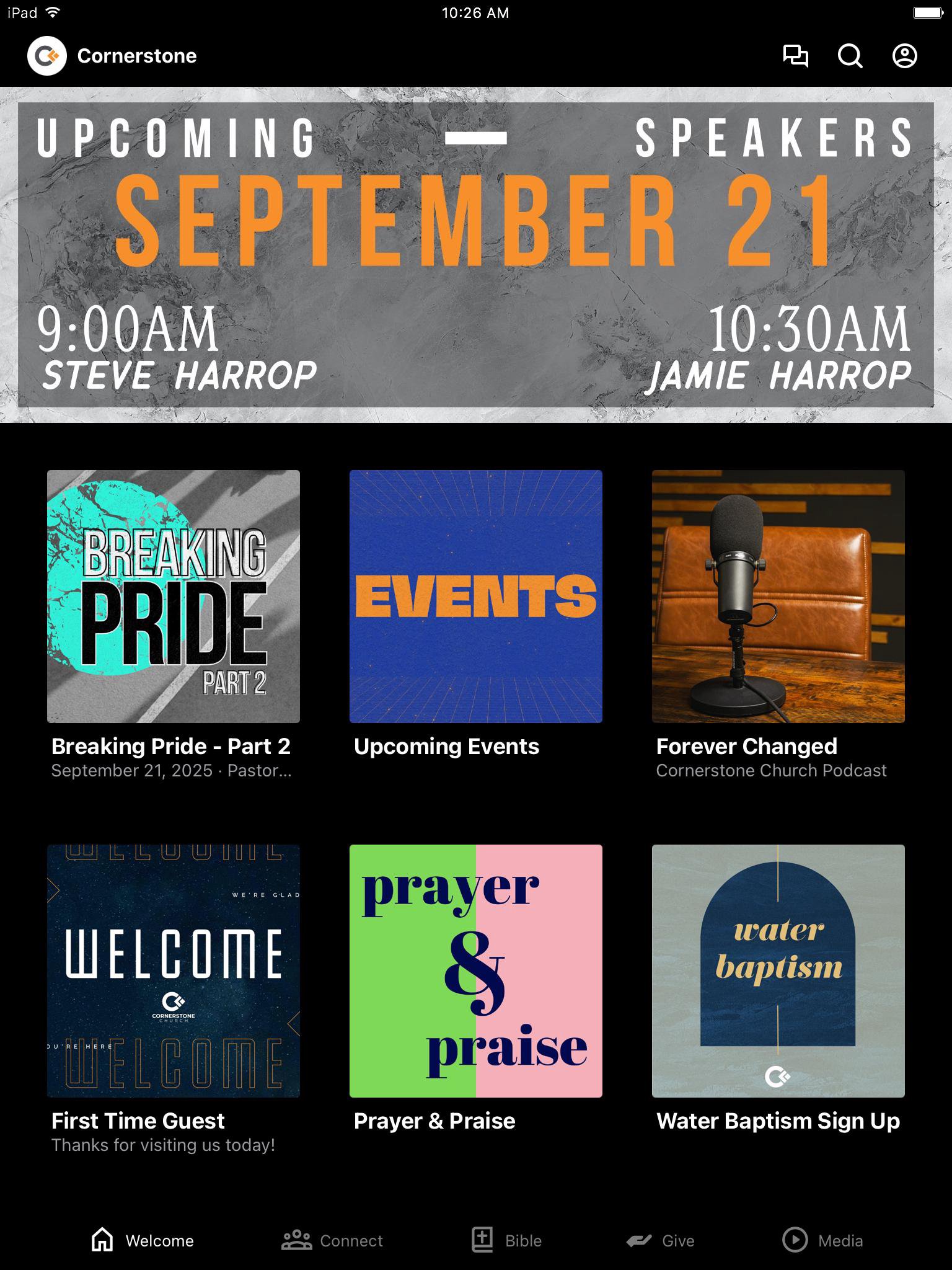Select the Welcome tab
The width and height of the screenshot is (952, 1270).
143,1240
